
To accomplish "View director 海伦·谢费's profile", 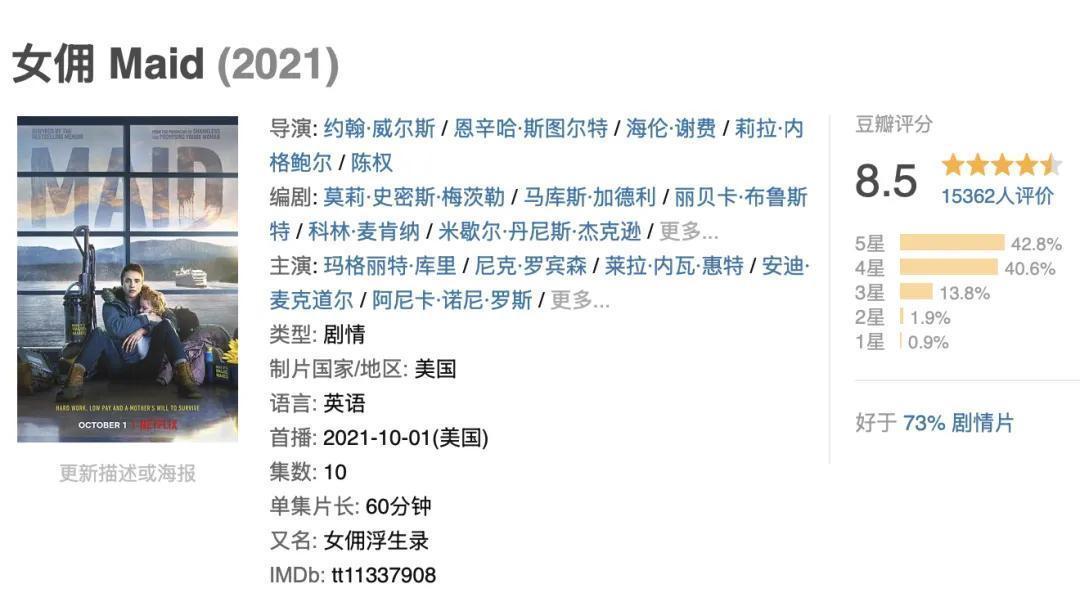I will (670, 128).
